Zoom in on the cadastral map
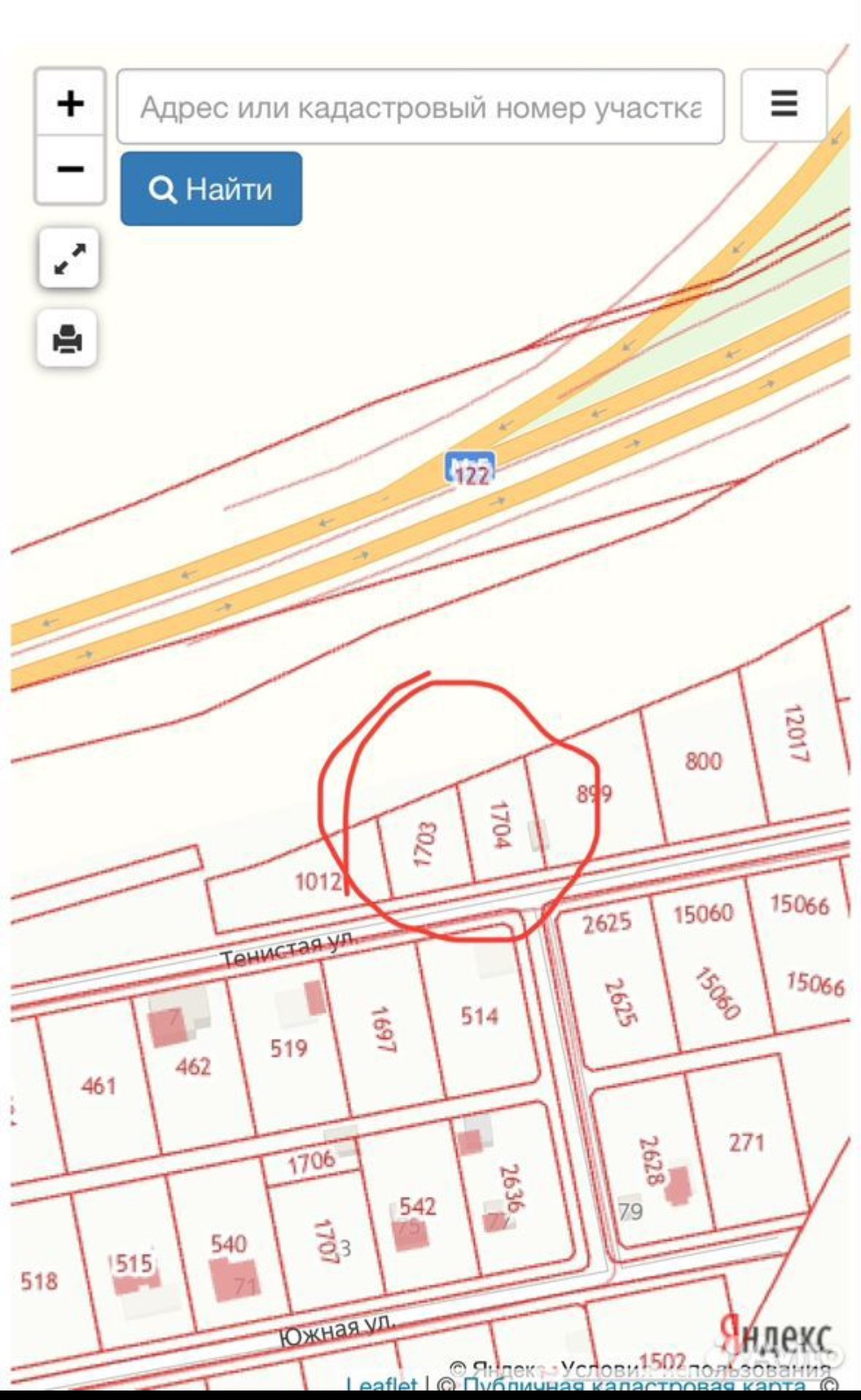 pos(70,103)
